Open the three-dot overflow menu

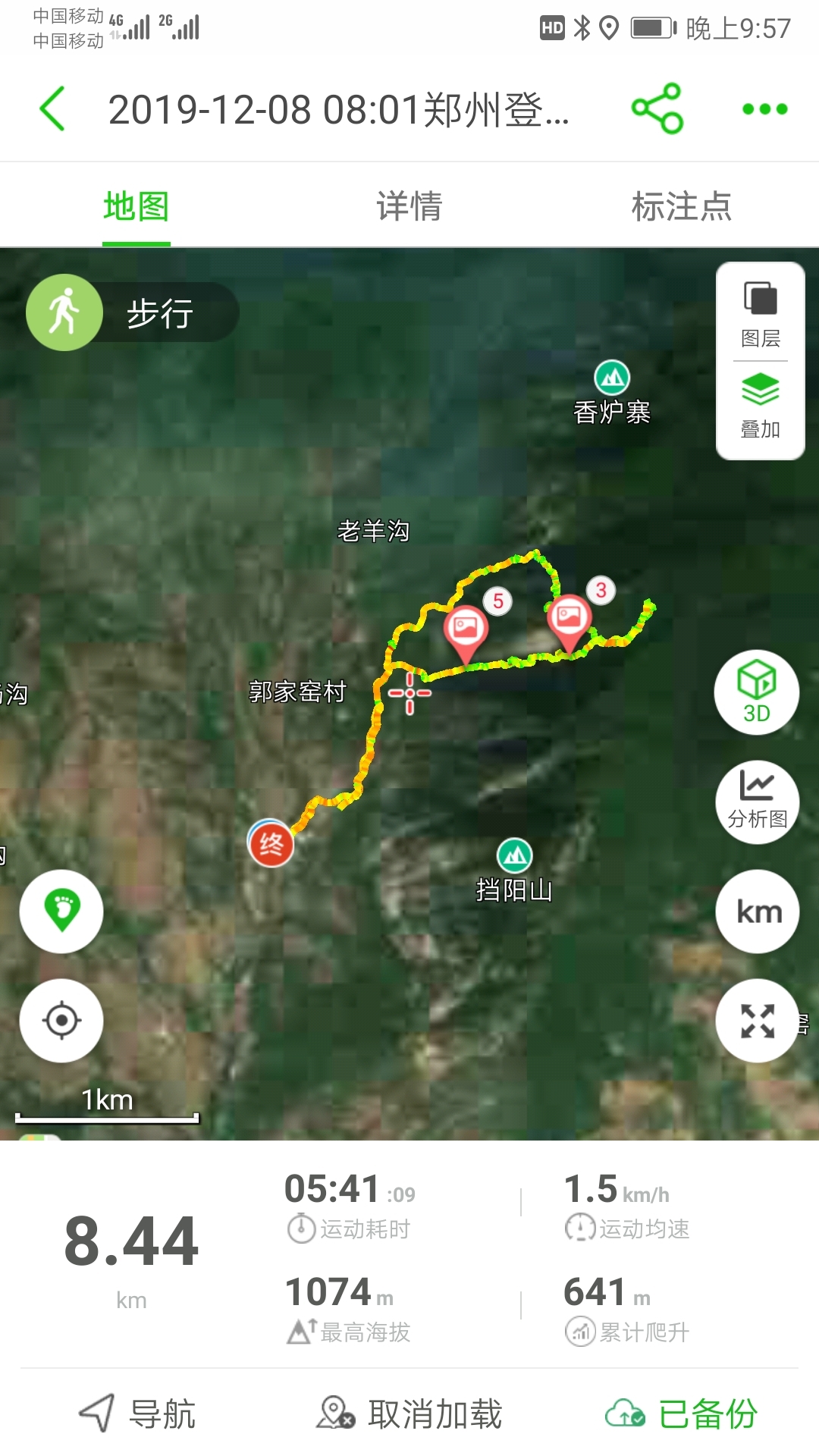pyautogui.click(x=761, y=108)
